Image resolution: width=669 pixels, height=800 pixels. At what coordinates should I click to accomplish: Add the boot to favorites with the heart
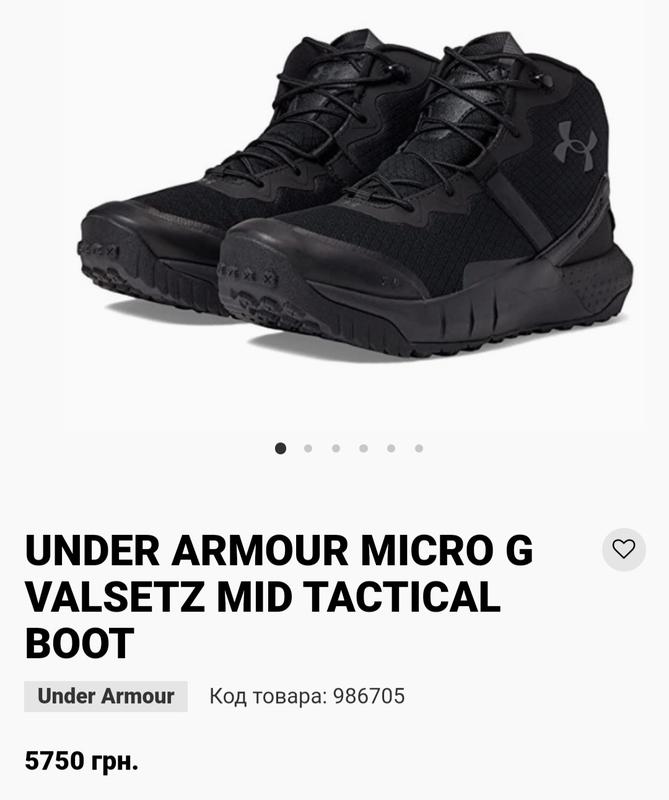(x=623, y=549)
